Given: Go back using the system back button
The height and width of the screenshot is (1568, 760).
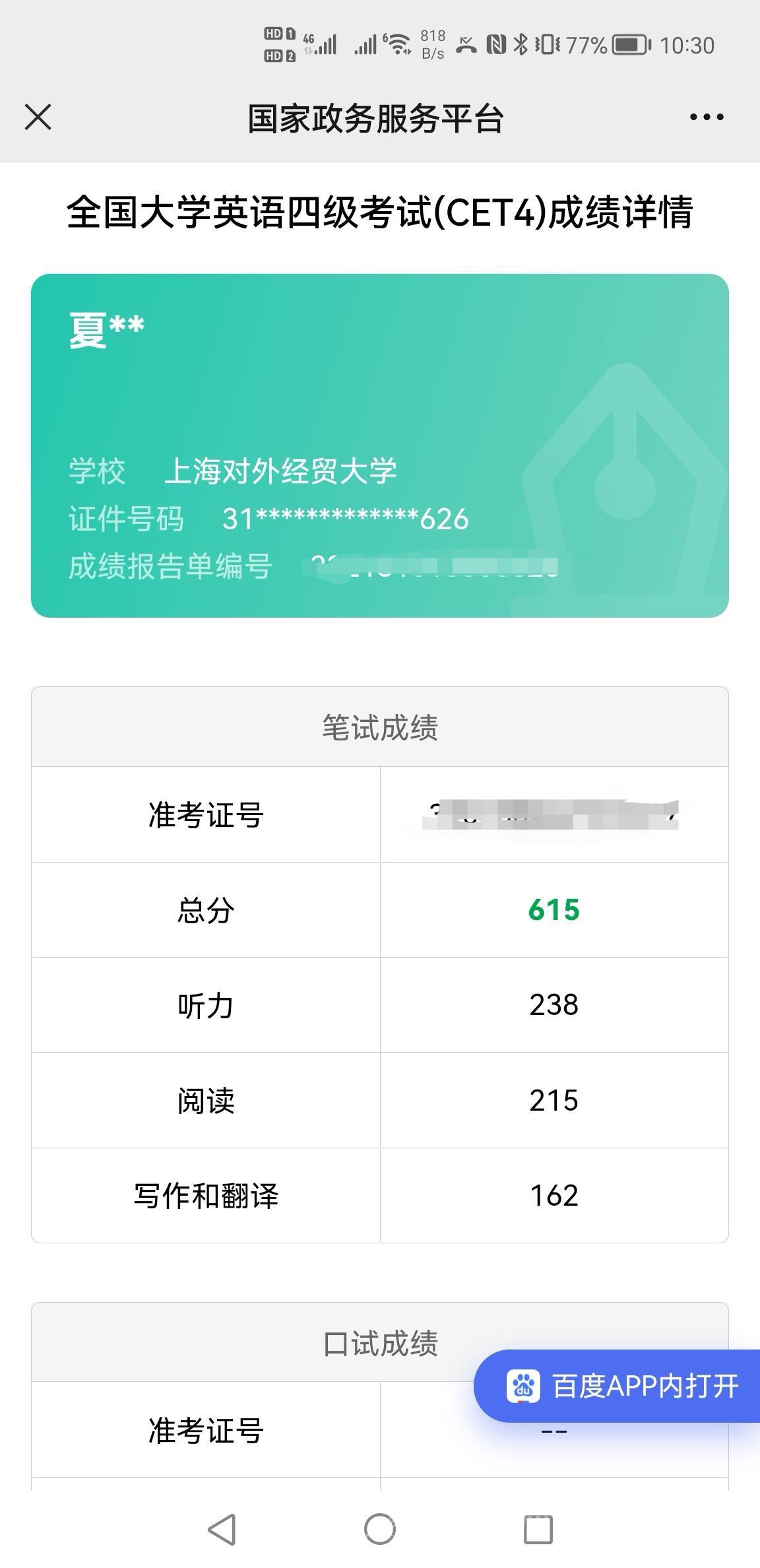Looking at the screenshot, I should click(222, 1529).
